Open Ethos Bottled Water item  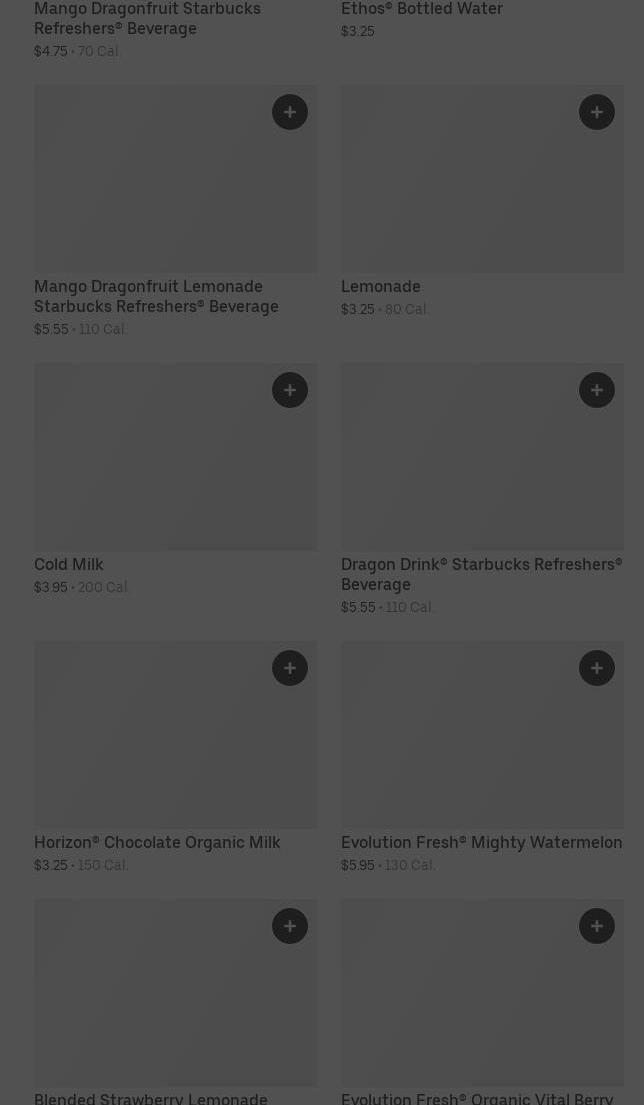tap(422, 10)
